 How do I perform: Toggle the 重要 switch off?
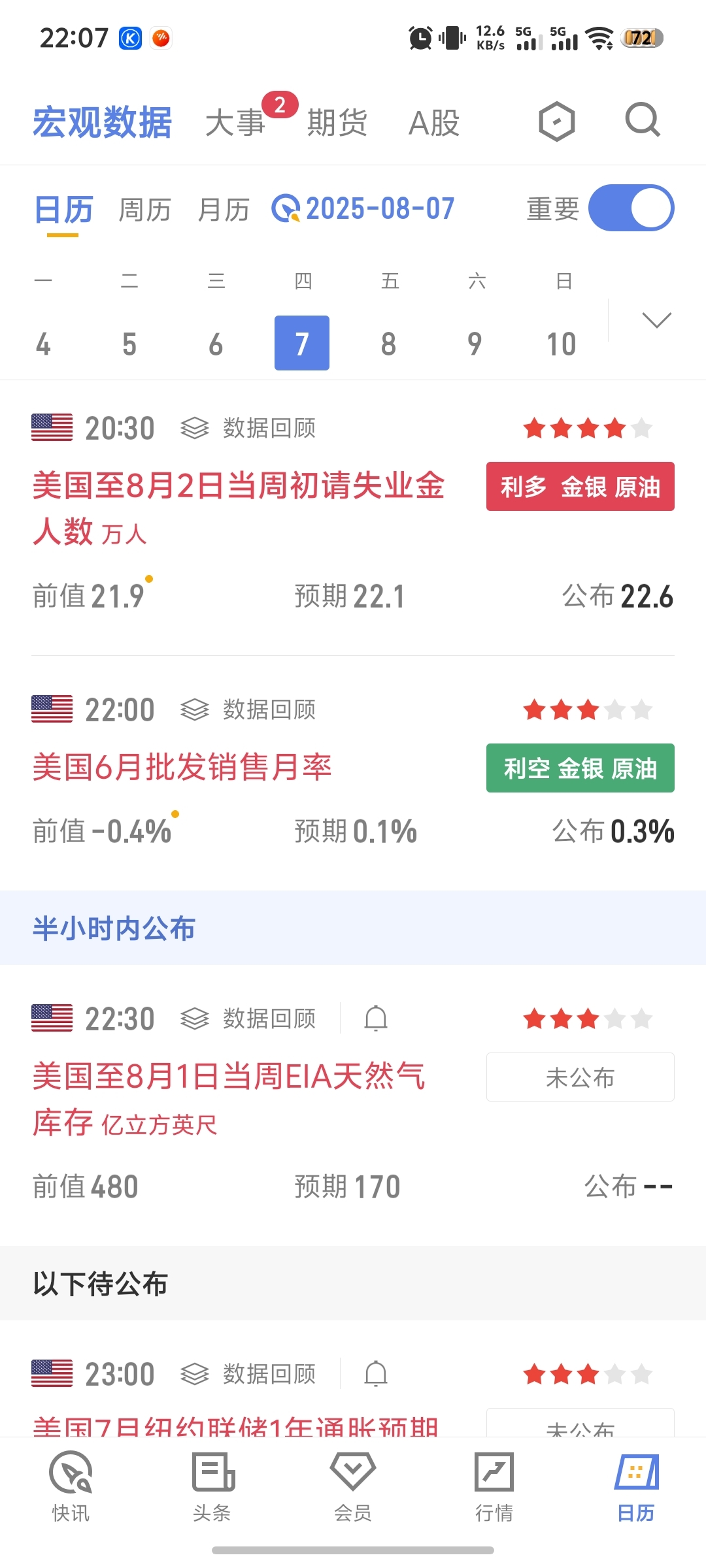point(631,208)
